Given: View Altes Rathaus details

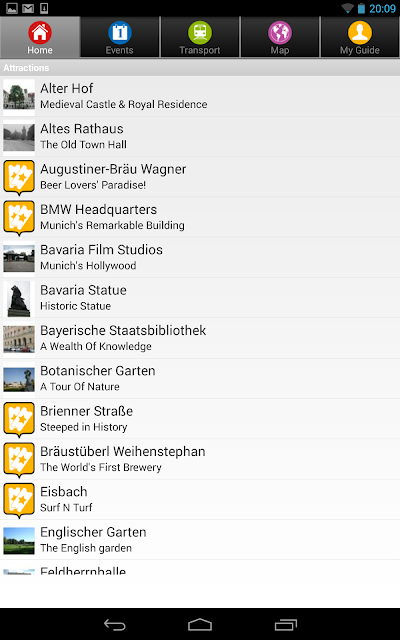Looking at the screenshot, I should [x=200, y=137].
